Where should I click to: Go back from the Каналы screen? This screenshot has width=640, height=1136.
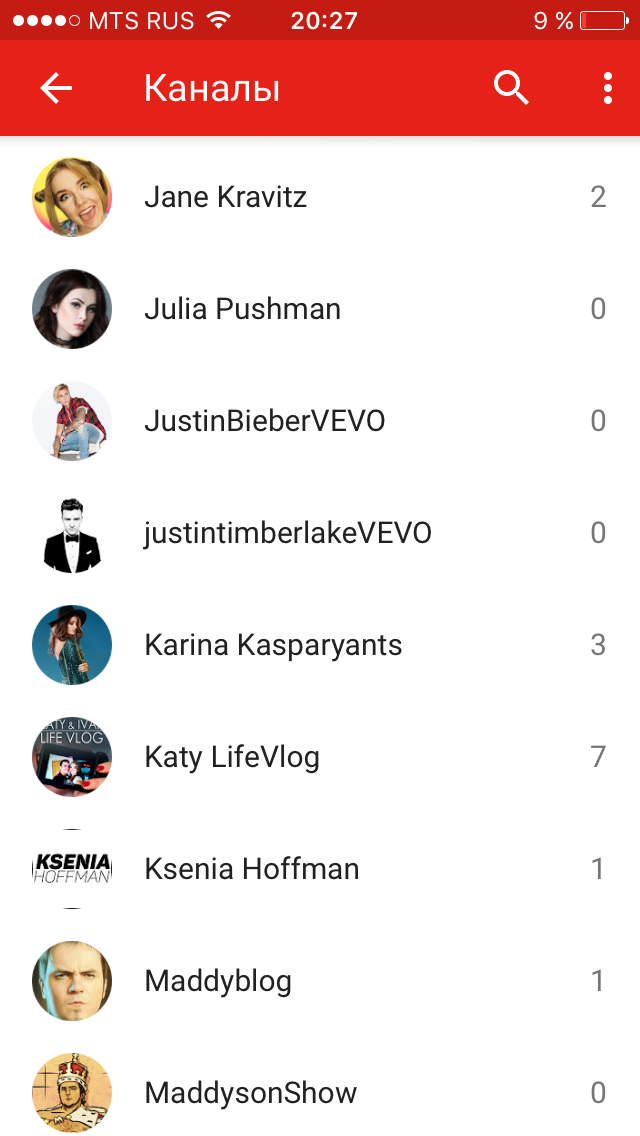[56, 89]
